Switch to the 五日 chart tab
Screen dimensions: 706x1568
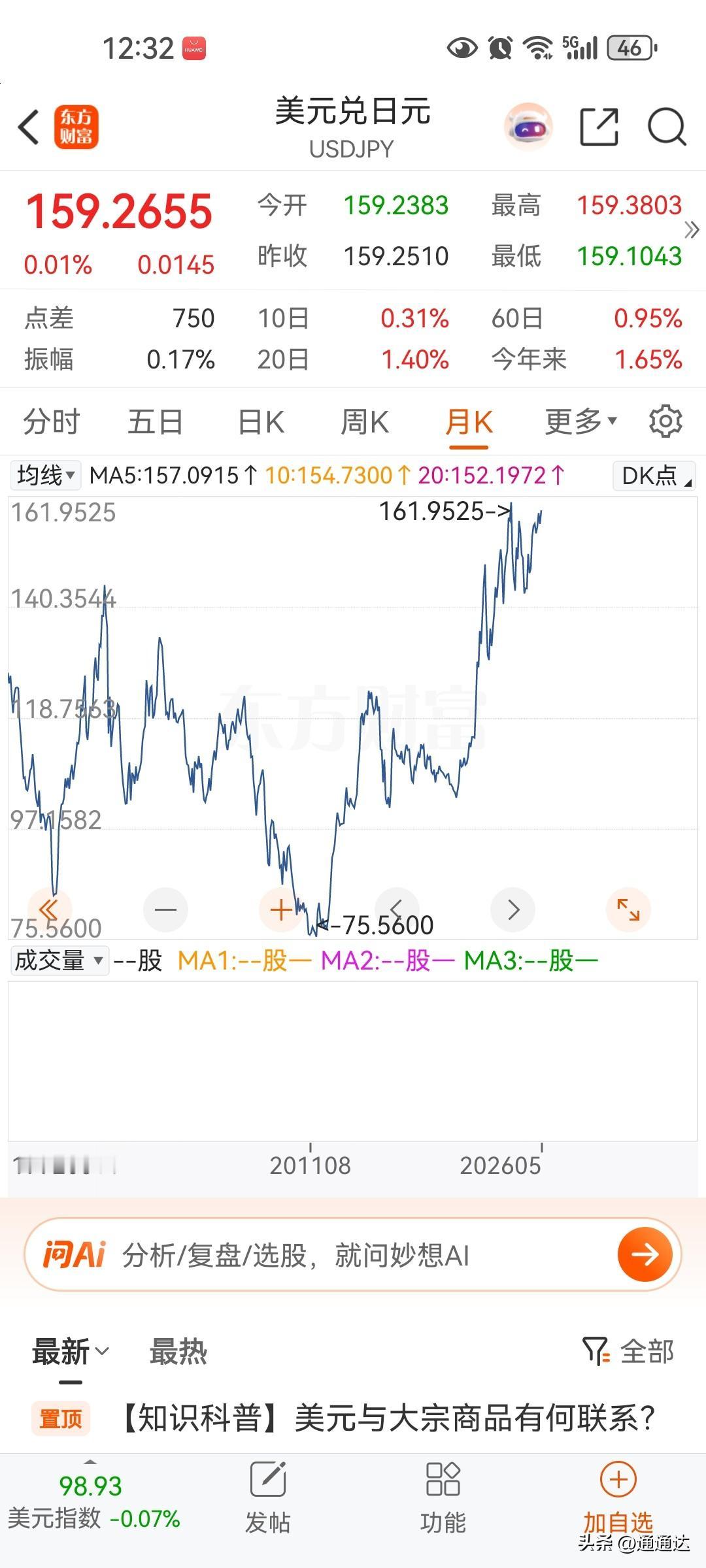pos(155,422)
